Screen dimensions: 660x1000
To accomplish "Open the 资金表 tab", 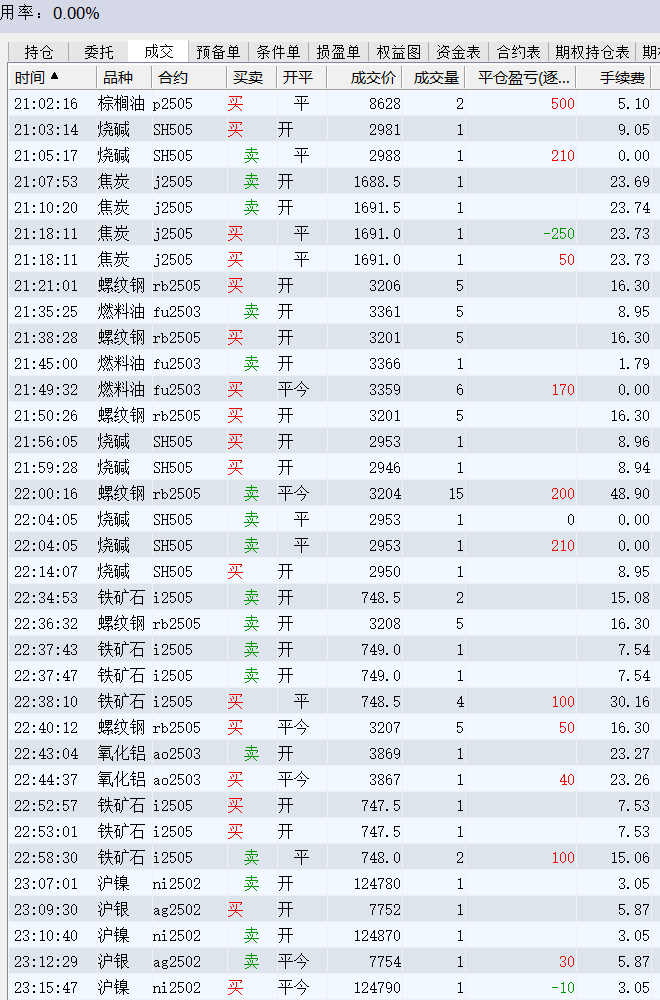I will tap(458, 52).
